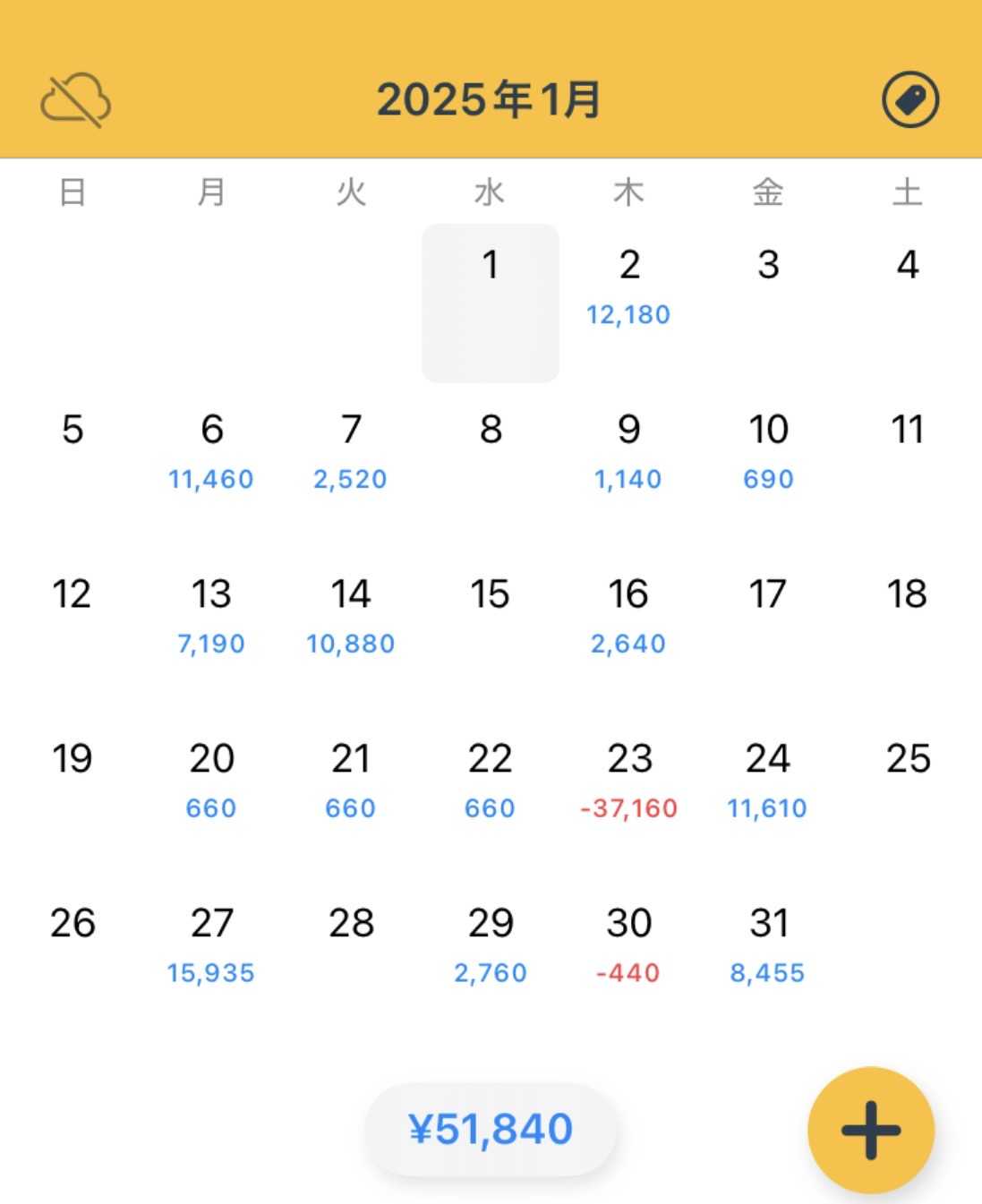Select day 10 with 690
Image resolution: width=982 pixels, height=1204 pixels.
click(768, 451)
